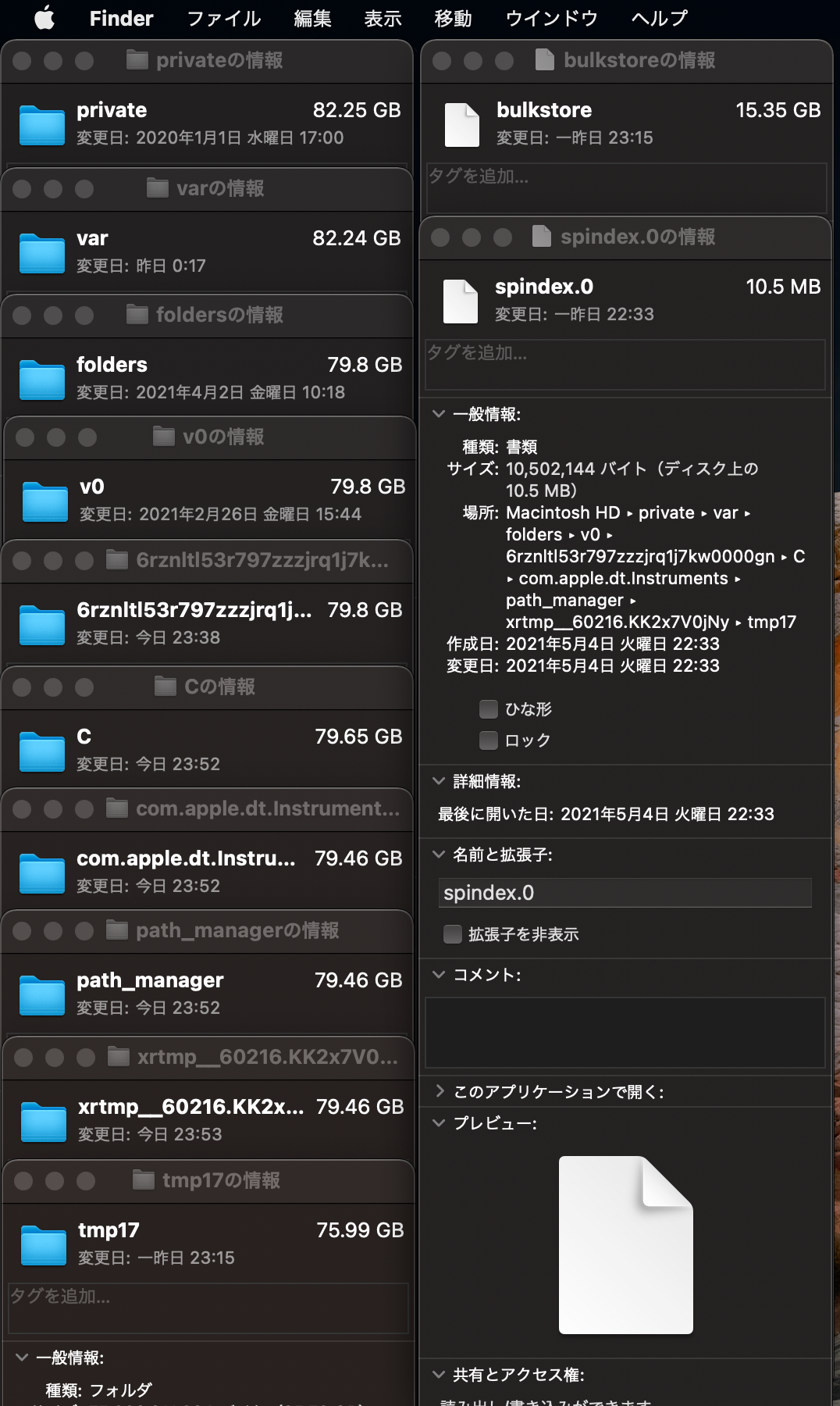Image resolution: width=840 pixels, height=1406 pixels.
Task: Open the 移動 menu
Action: (453, 18)
